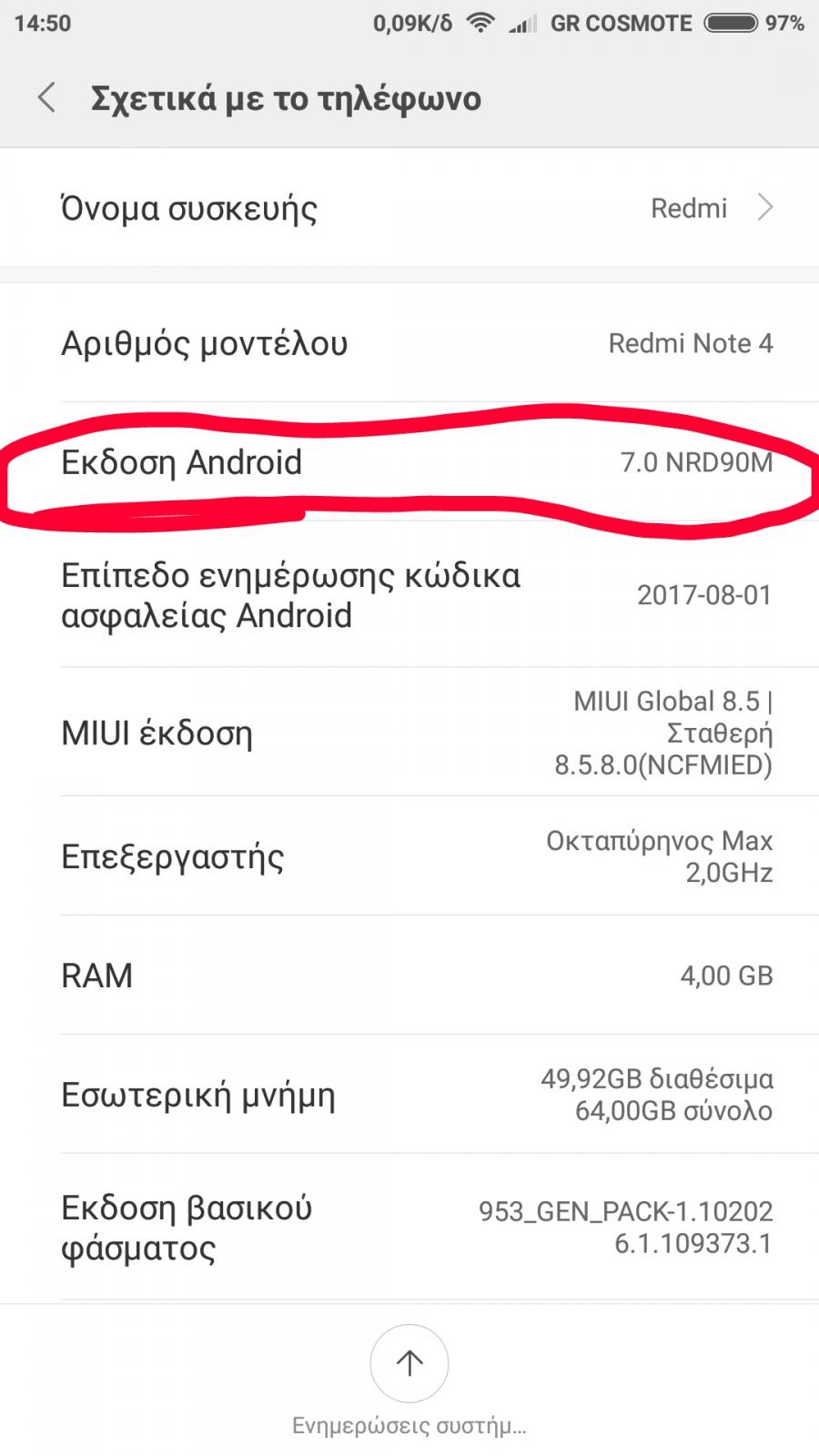Tap the Εκδοση βασικού φάσματος row
Screen dimensions: 819x1456
click(x=409, y=1228)
